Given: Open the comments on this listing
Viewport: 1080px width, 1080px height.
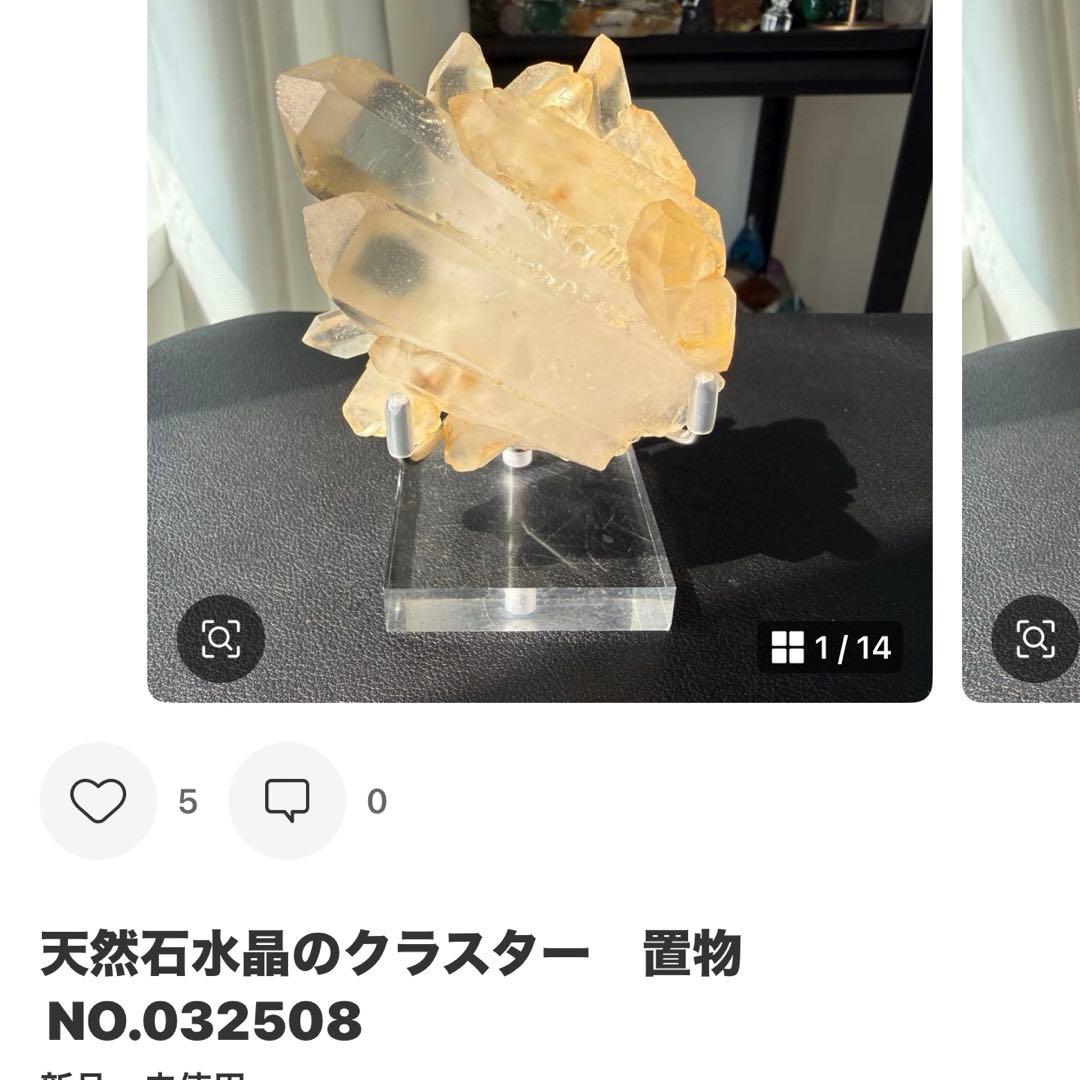Looking at the screenshot, I should (x=287, y=801).
